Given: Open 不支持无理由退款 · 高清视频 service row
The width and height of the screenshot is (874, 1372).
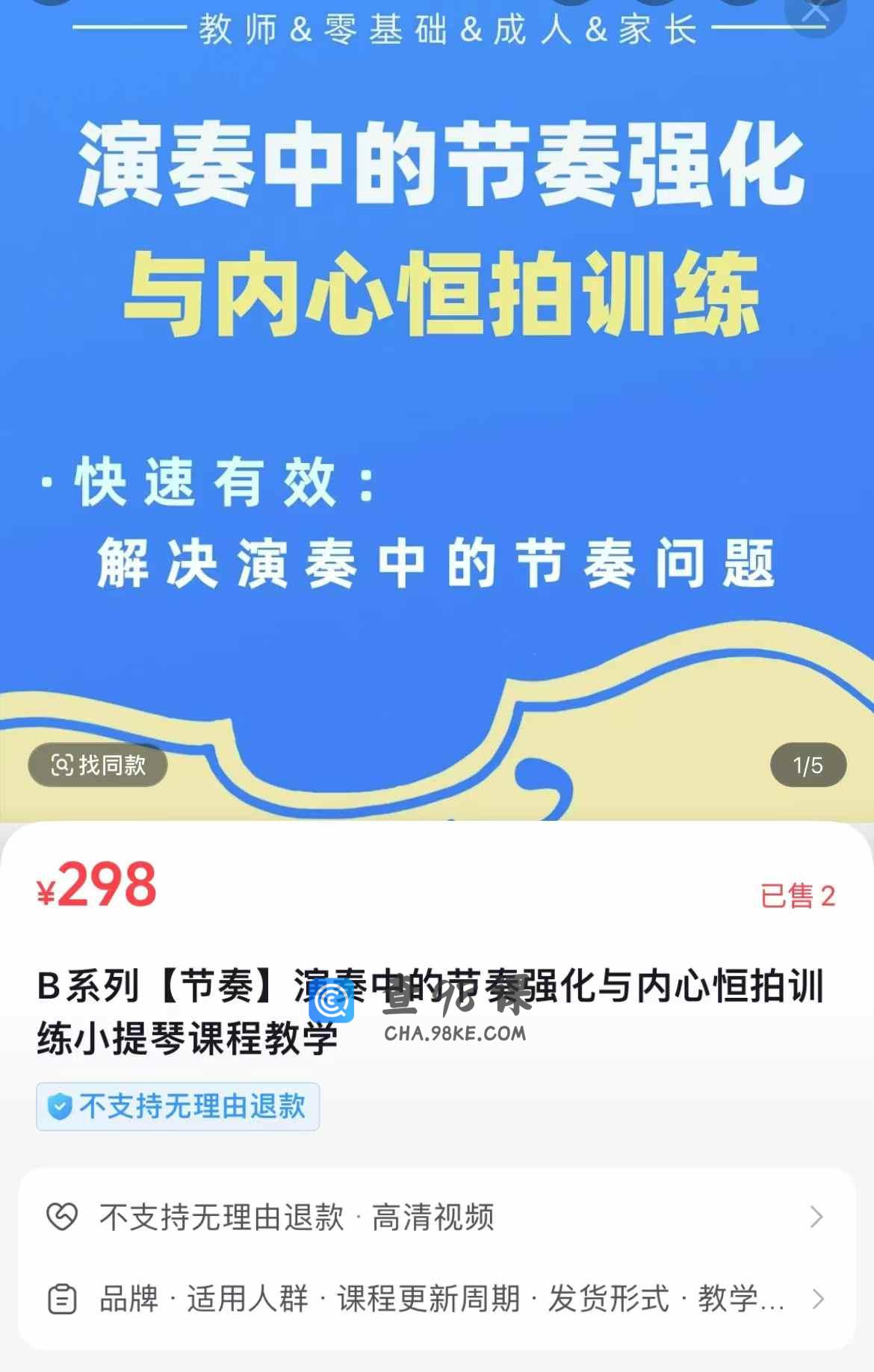Looking at the screenshot, I should 437,1217.
